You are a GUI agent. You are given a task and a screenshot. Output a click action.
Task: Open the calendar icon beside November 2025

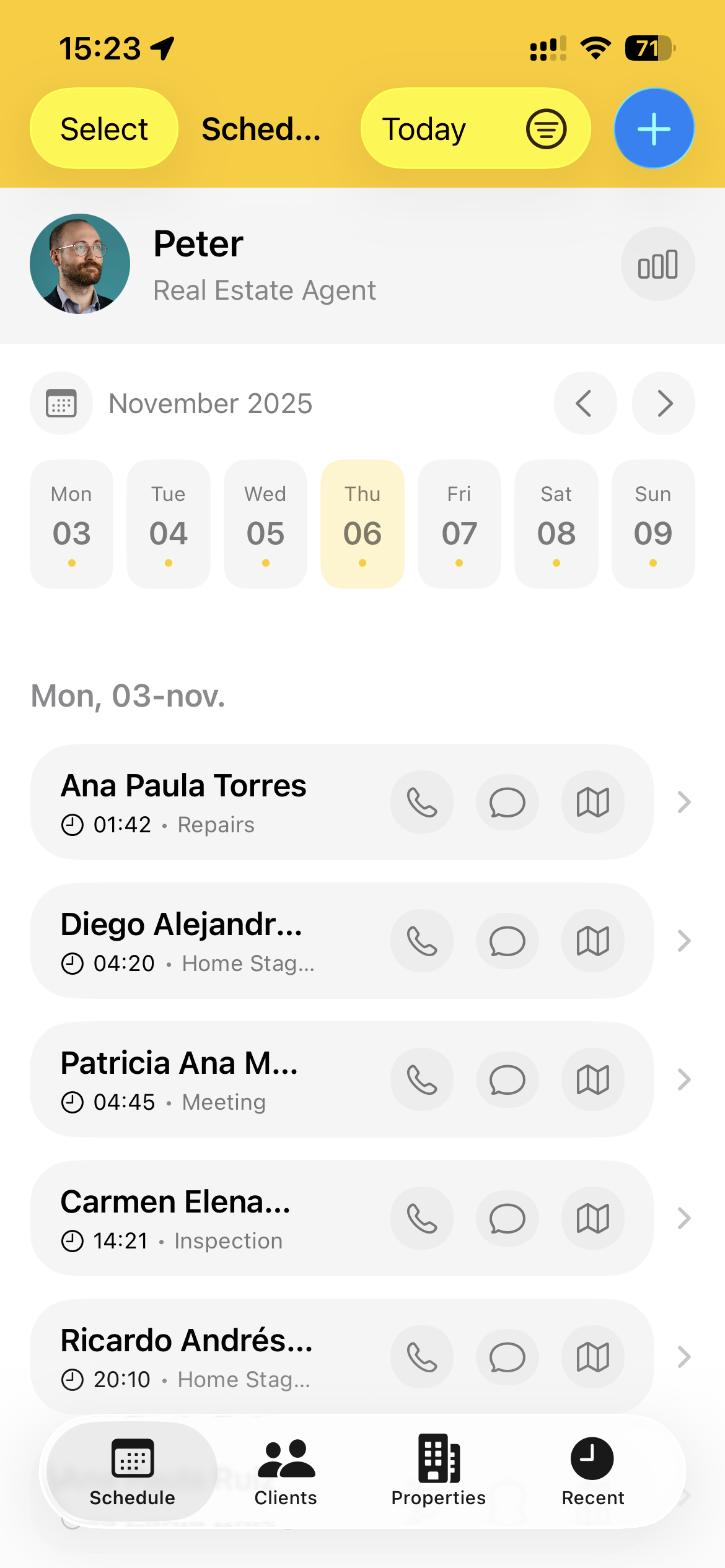61,403
